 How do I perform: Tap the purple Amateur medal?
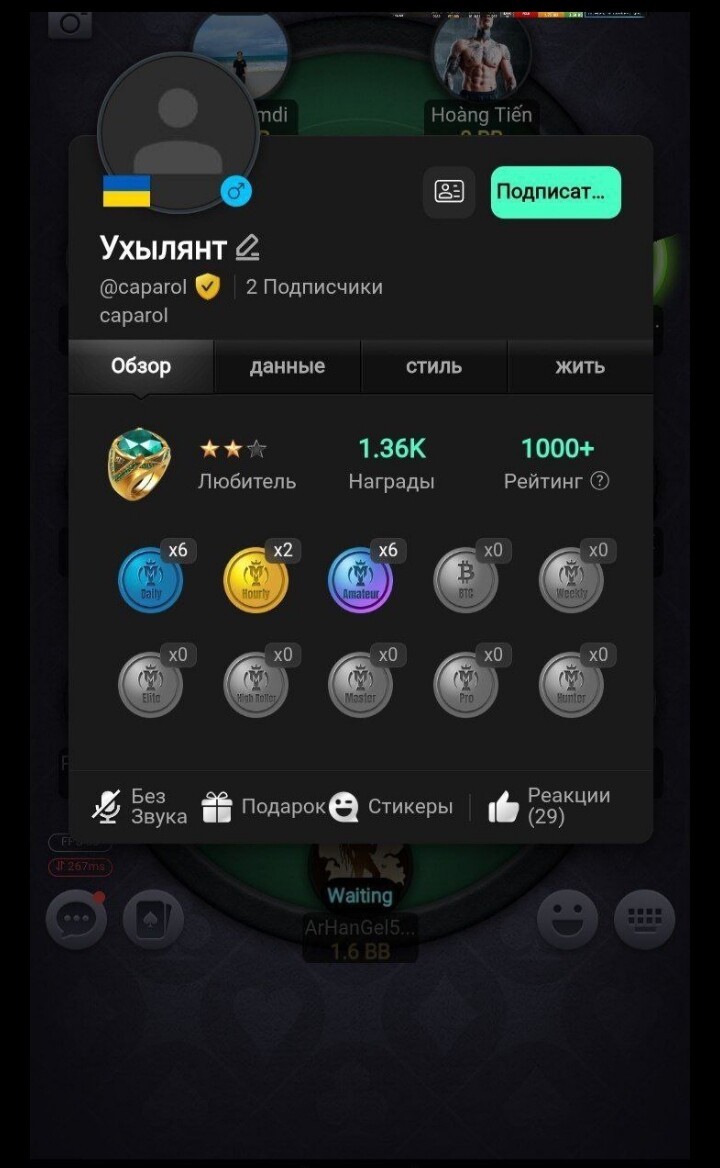(x=360, y=580)
